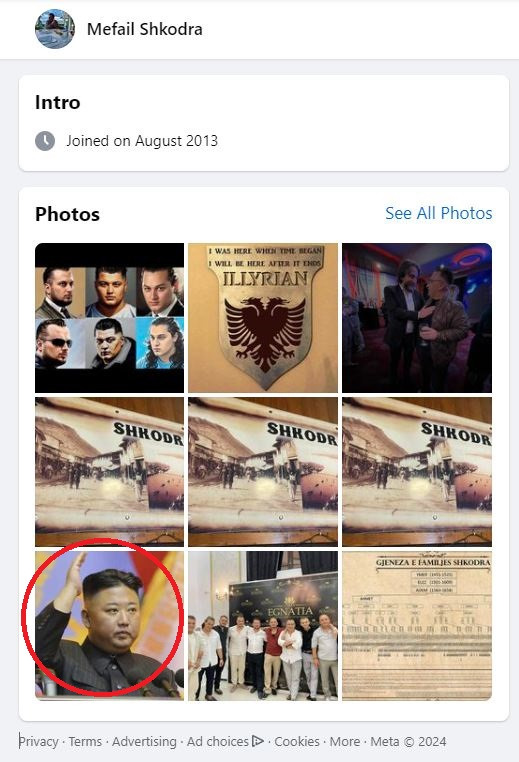Viewport: 519px width, 762px height.
Task: Open the man waving hand photo
Action: [109, 625]
